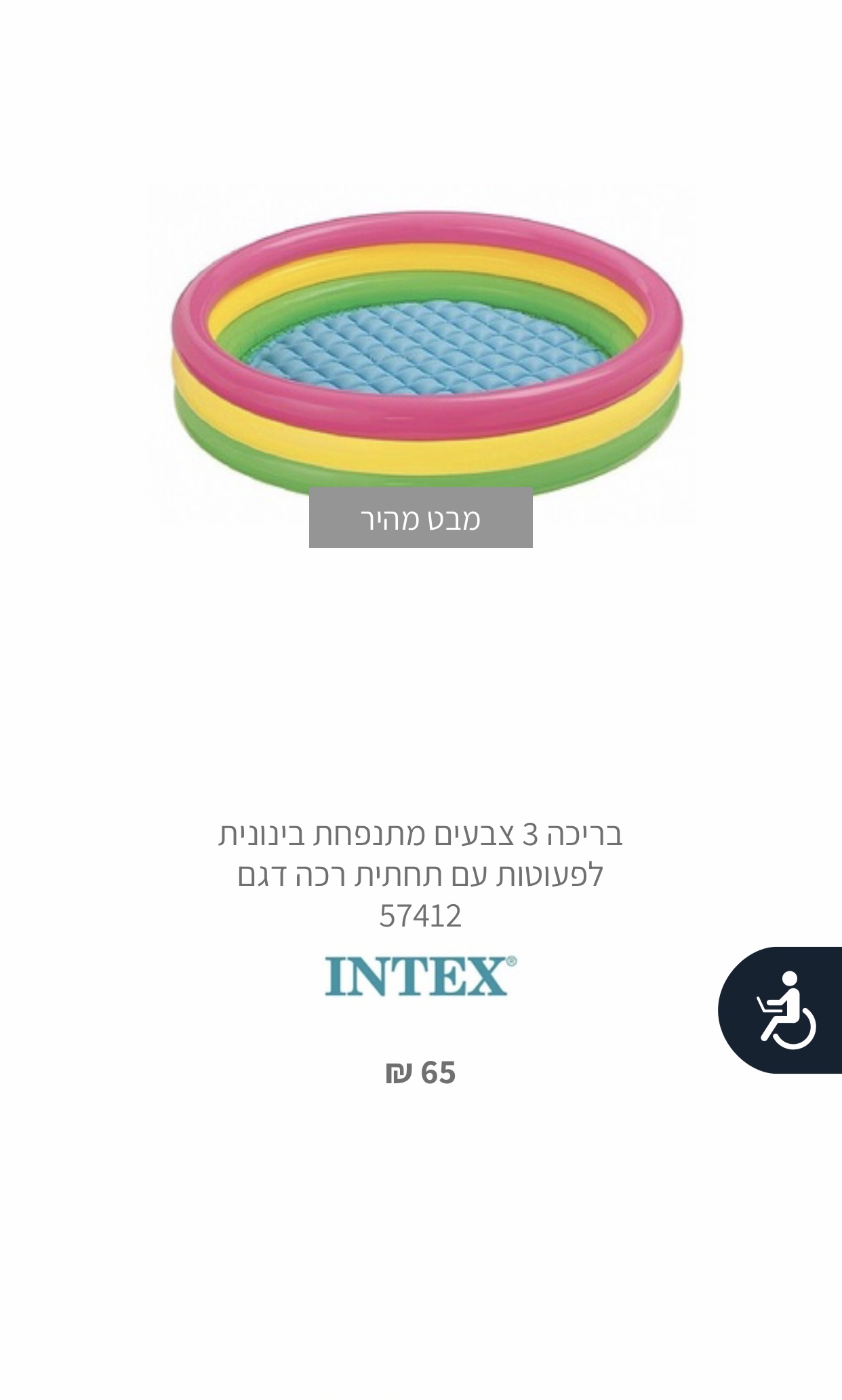The image size is (842, 1400).
Task: Open the מבט מהיר quick view
Action: pyautogui.click(x=420, y=518)
